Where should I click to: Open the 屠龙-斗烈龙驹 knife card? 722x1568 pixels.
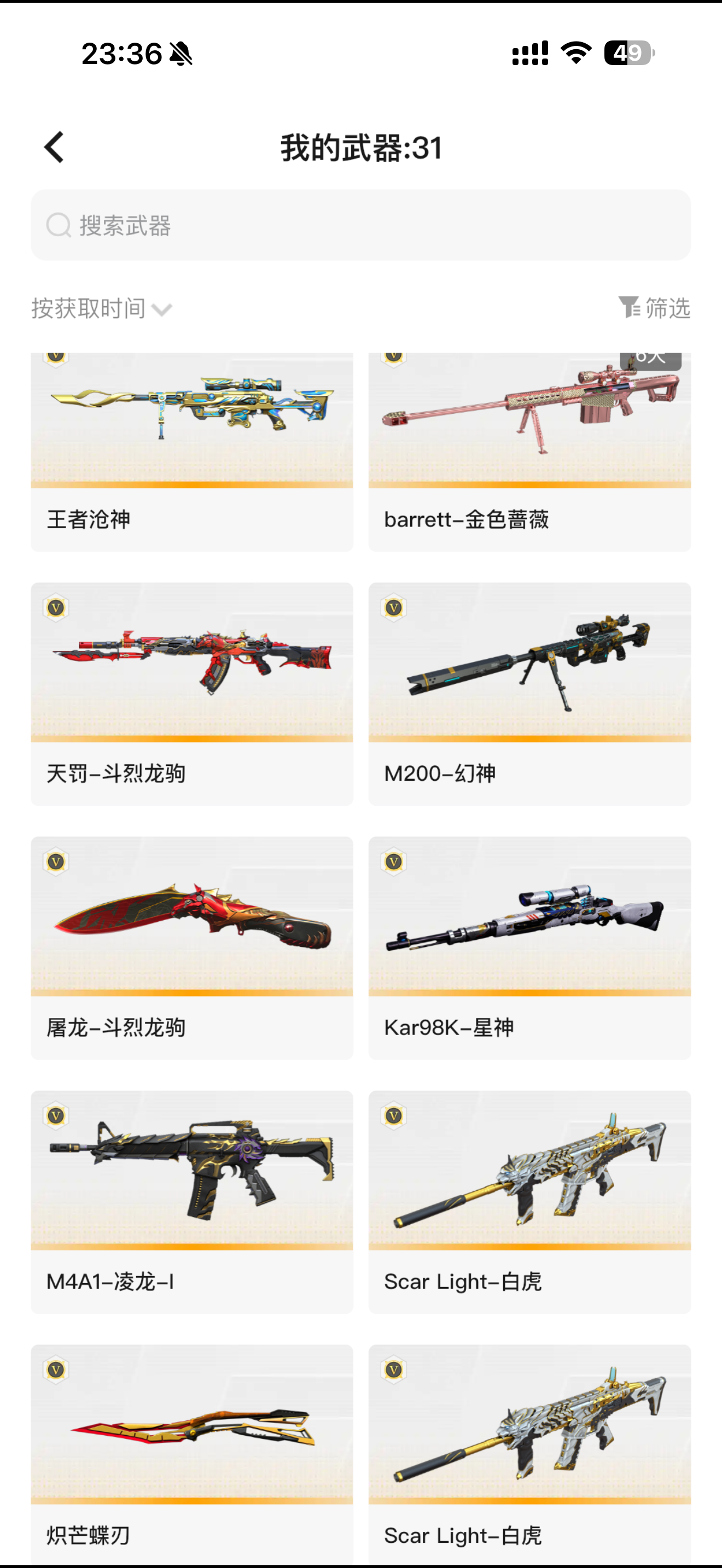pyautogui.click(x=192, y=947)
